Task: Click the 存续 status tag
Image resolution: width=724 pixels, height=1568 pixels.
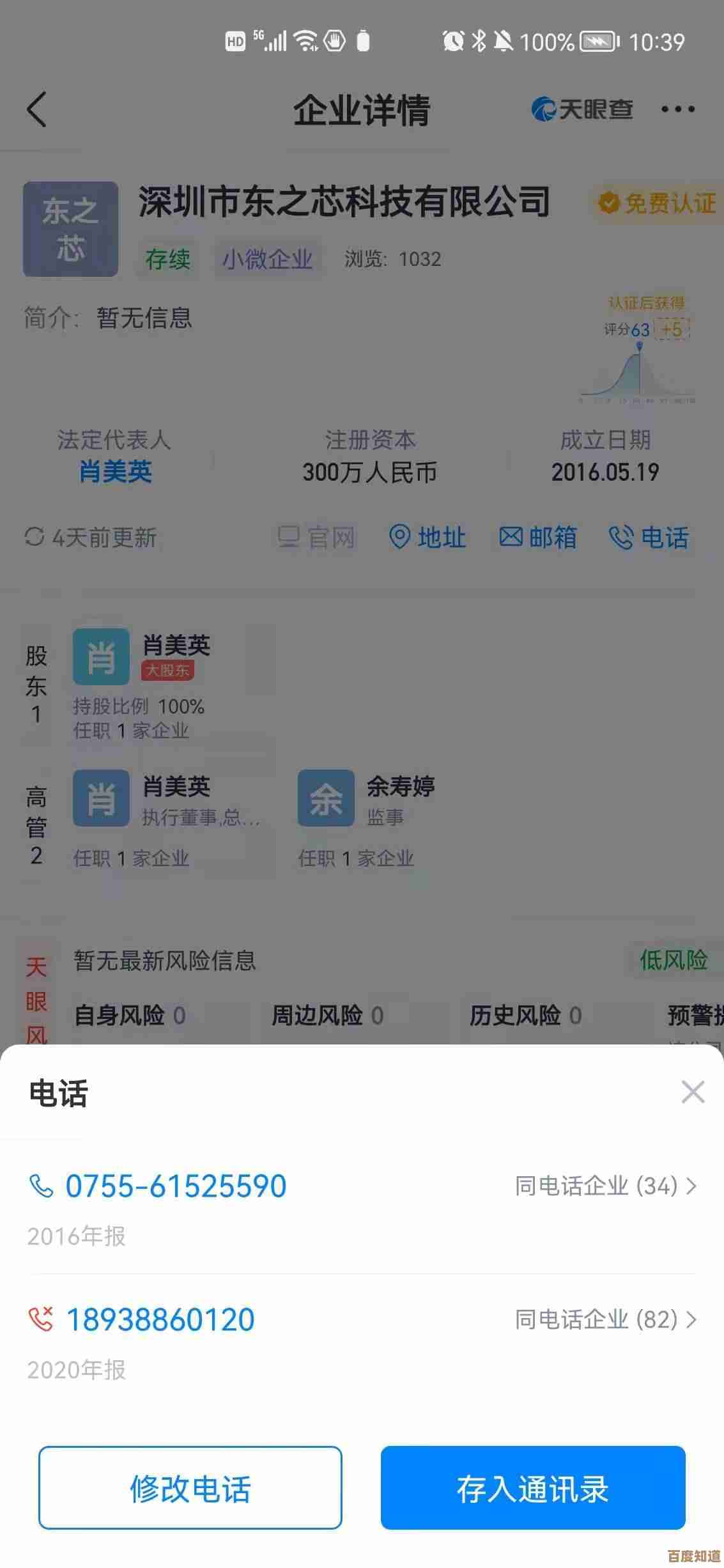Action: tap(167, 258)
